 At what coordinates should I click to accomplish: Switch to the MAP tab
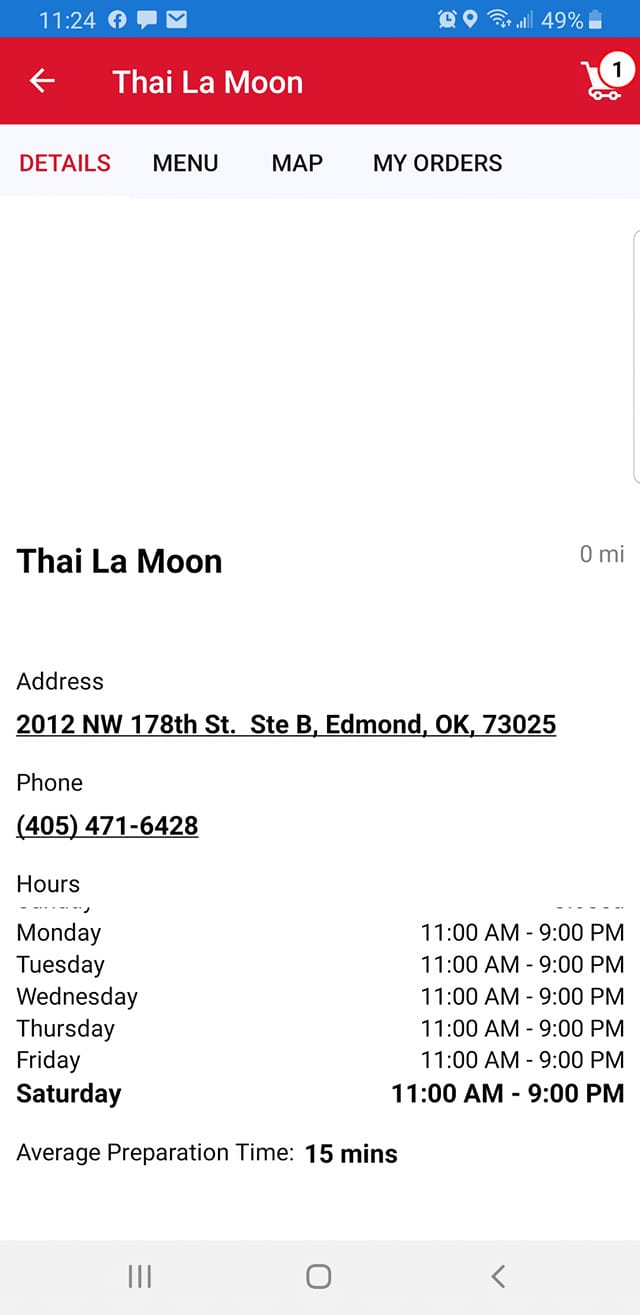click(297, 163)
